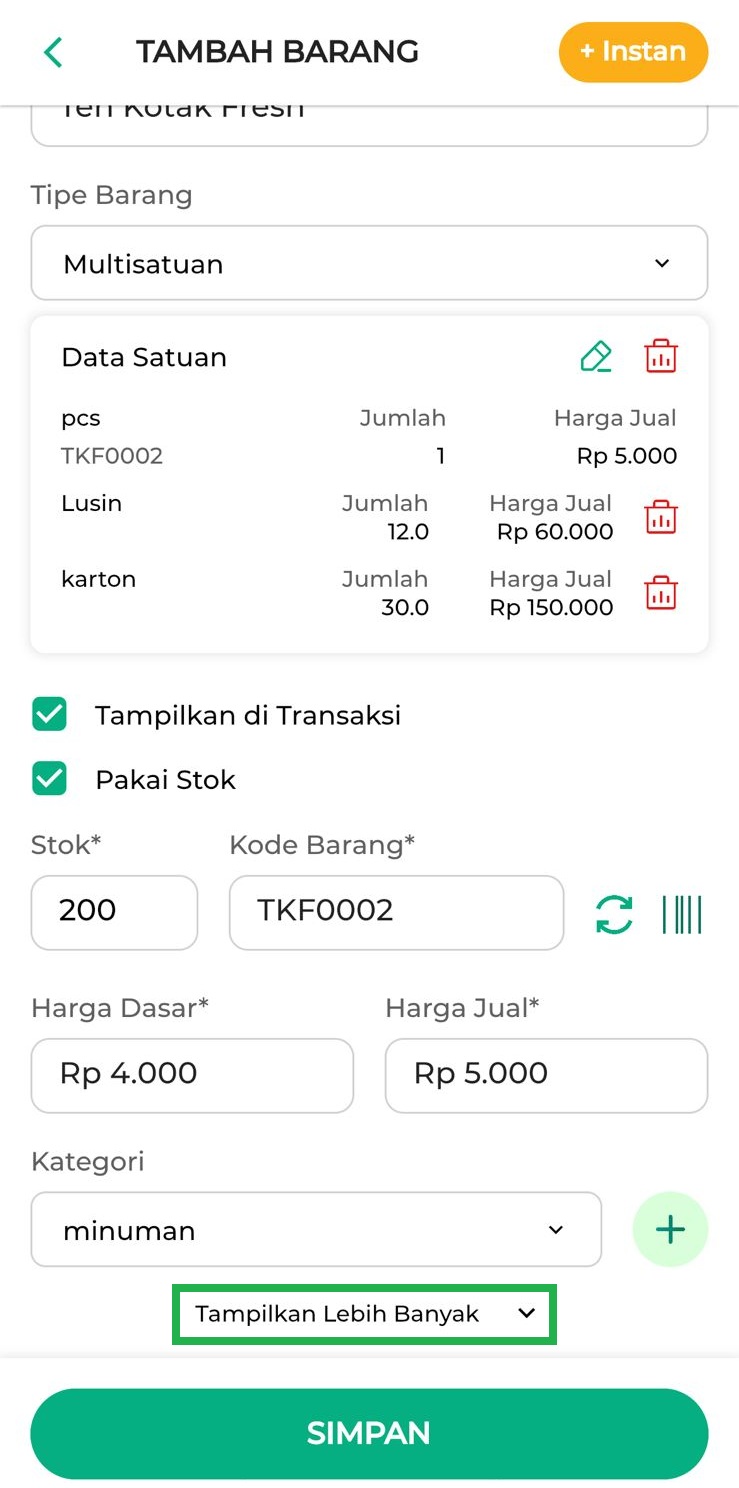The image size is (739, 1488).
Task: Delete the karton unit row
Action: (660, 593)
